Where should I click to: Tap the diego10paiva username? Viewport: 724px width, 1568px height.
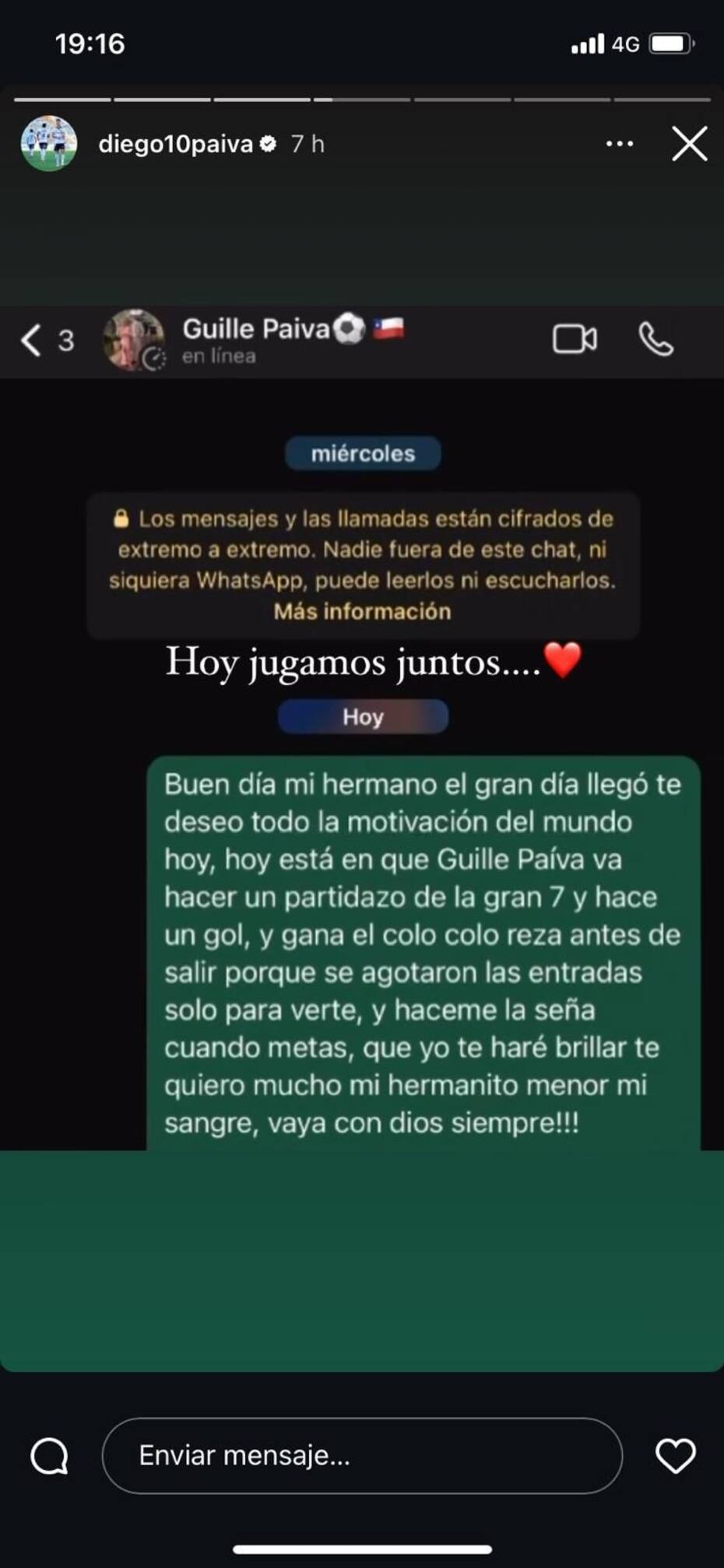[x=176, y=144]
